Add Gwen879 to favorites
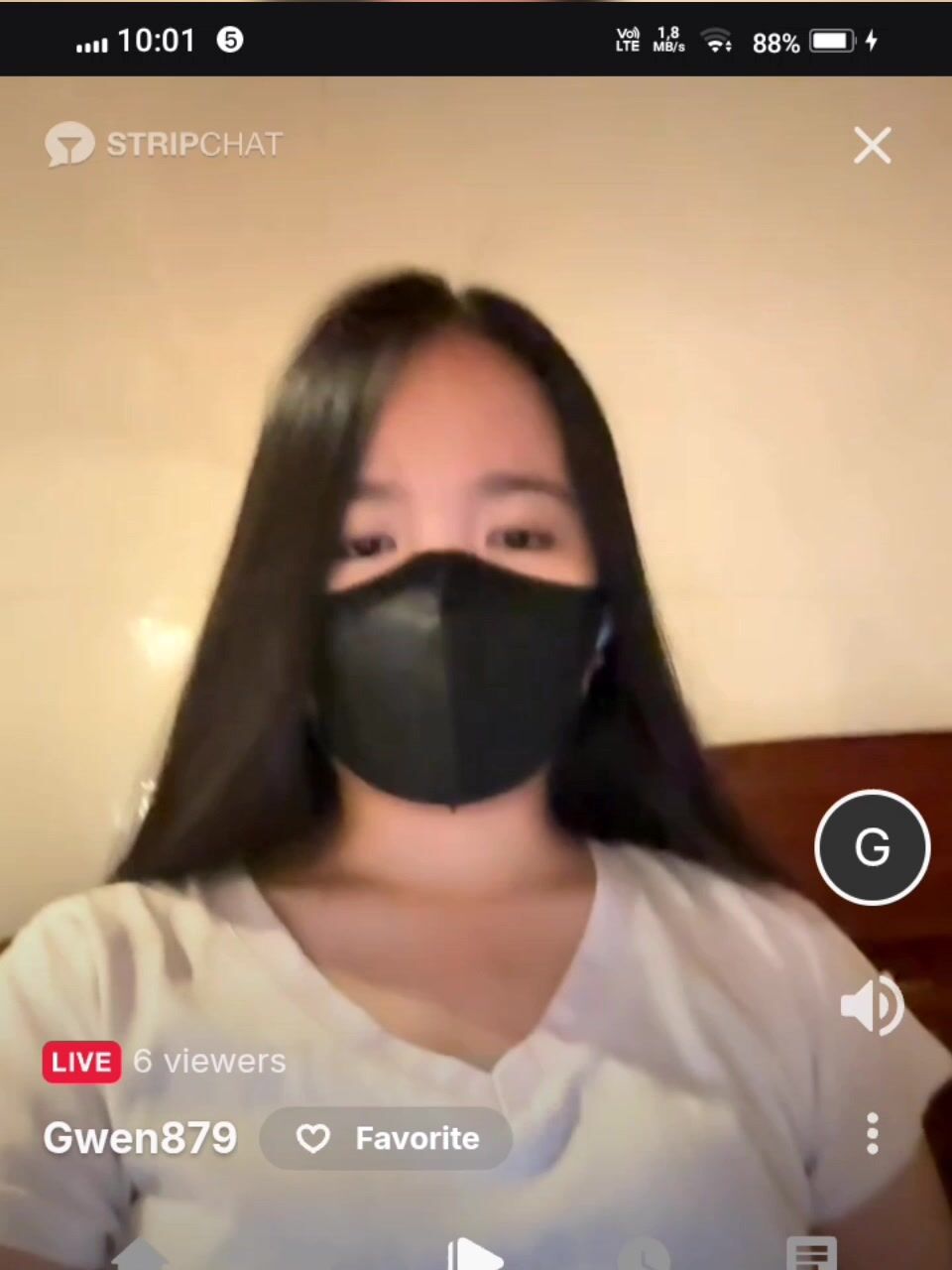The height and width of the screenshot is (1270, 952). [386, 1138]
